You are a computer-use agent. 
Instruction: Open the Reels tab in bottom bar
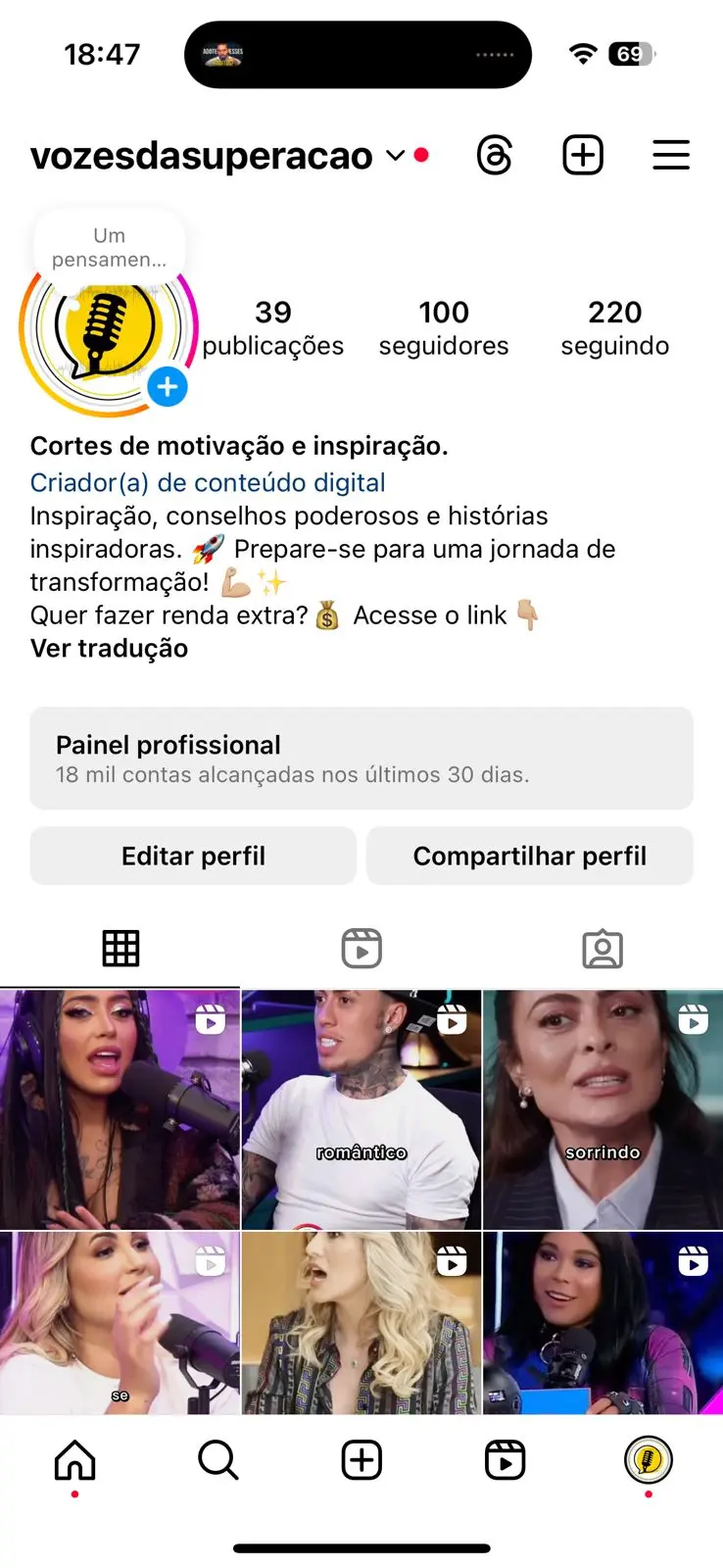pyautogui.click(x=506, y=1461)
